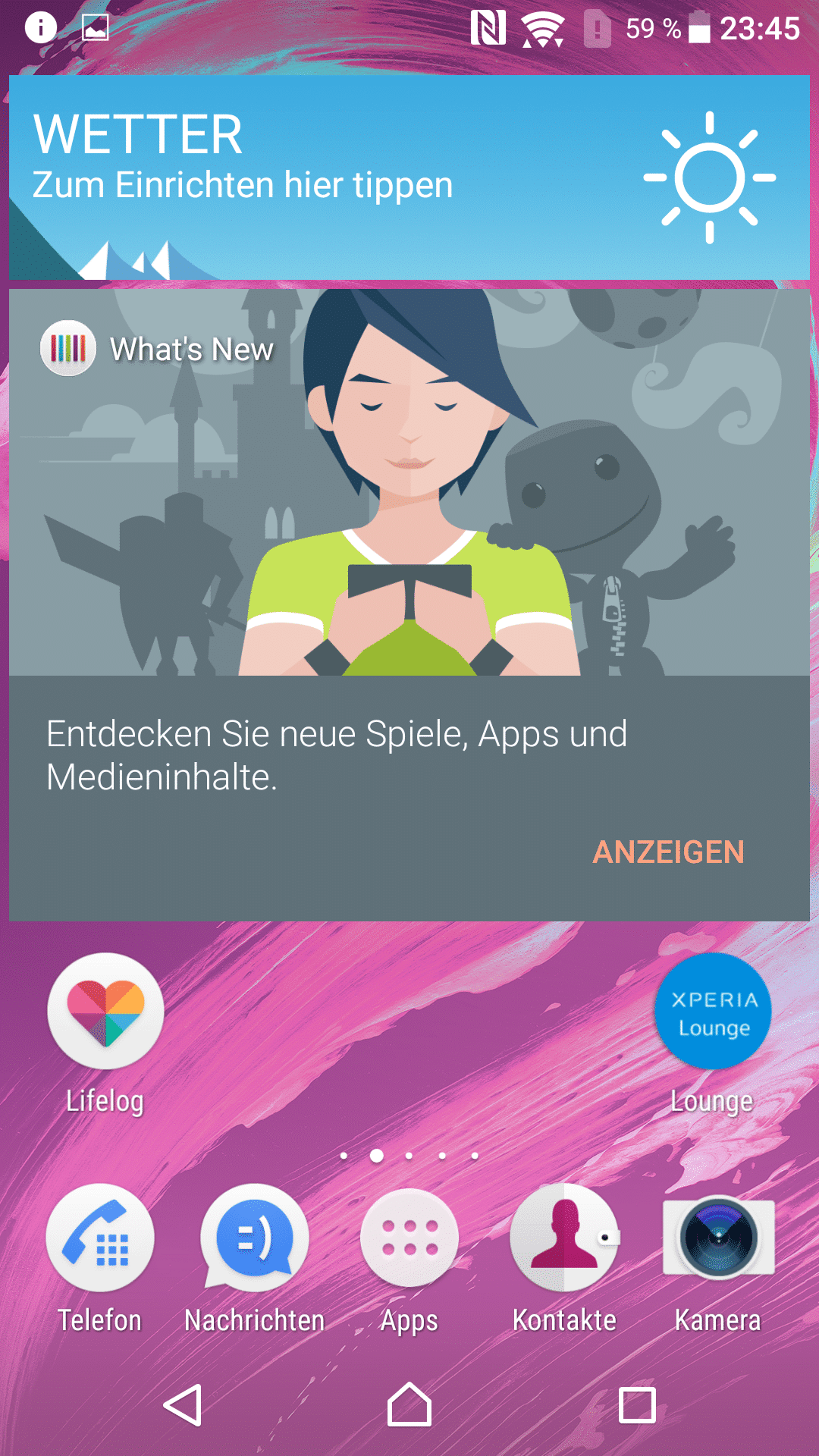Open the Telefon dialer

tap(100, 1239)
